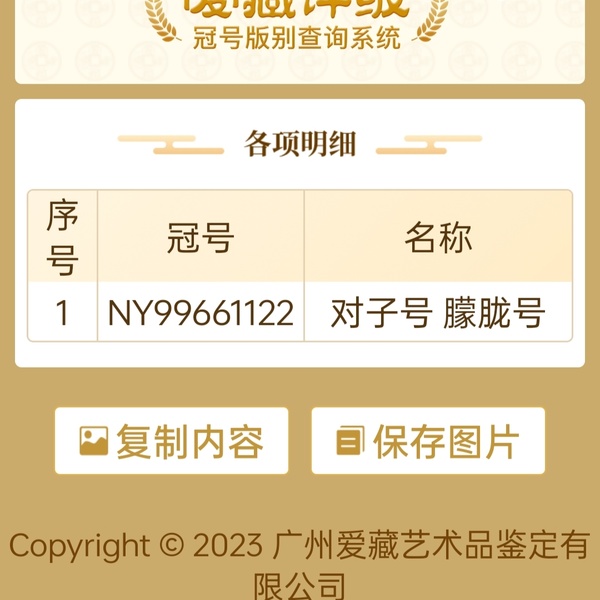Tap the 保存图片 (save image) button
The height and width of the screenshot is (600, 600).
point(428,441)
